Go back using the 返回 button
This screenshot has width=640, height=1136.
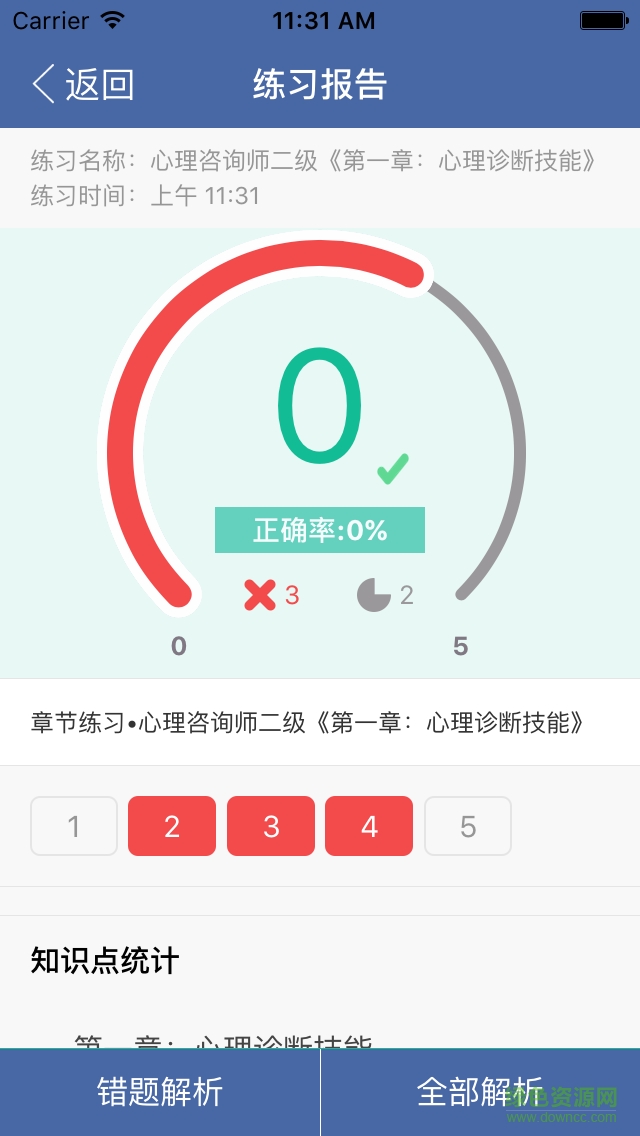point(83,85)
